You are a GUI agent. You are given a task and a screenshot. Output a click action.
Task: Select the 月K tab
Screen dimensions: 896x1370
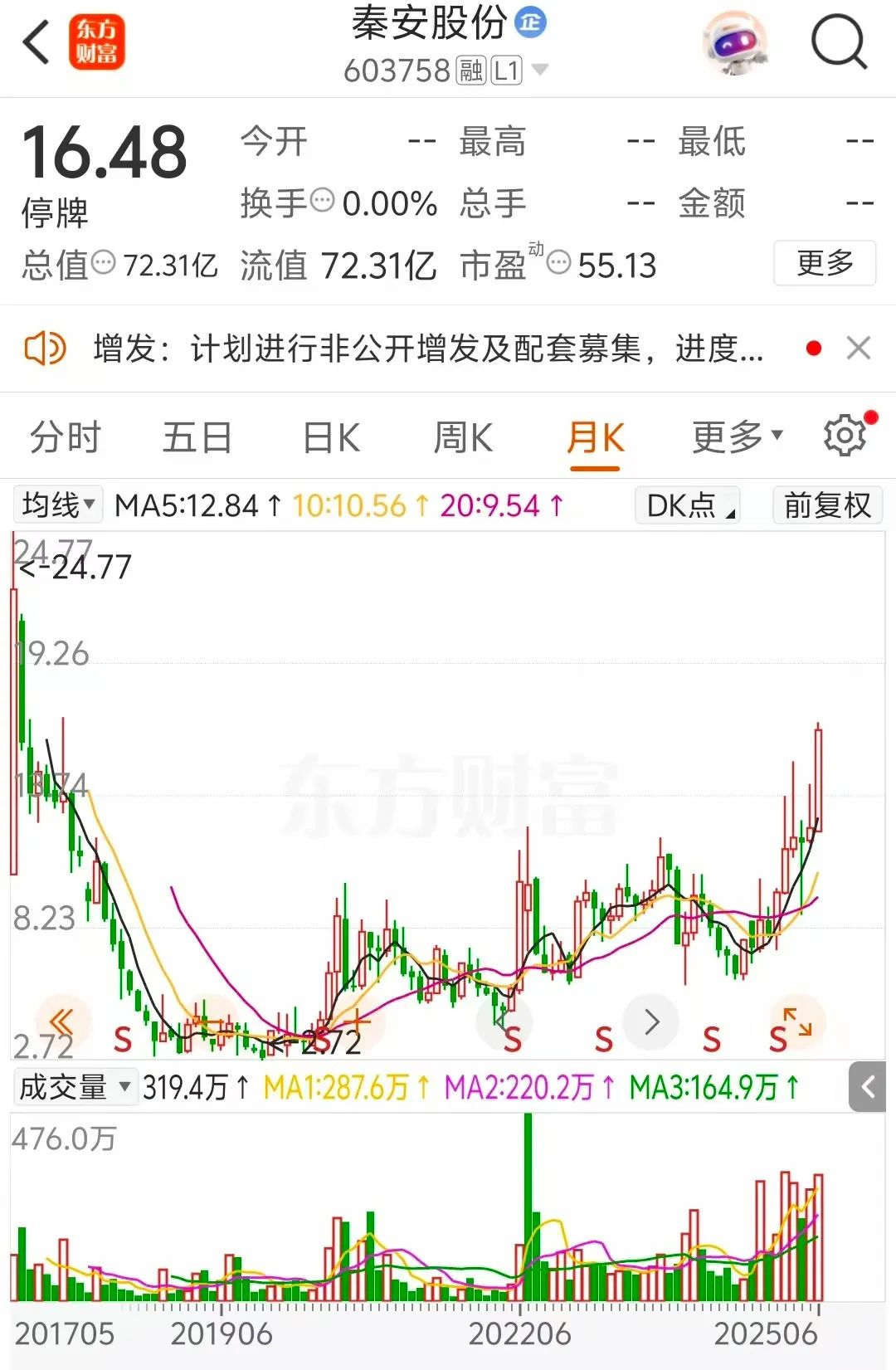[595, 437]
